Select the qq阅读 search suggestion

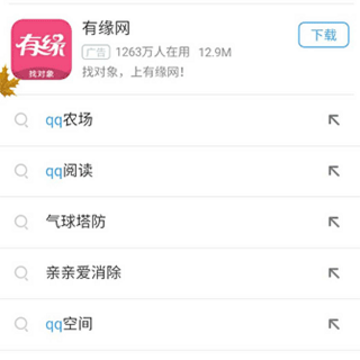click(x=180, y=171)
